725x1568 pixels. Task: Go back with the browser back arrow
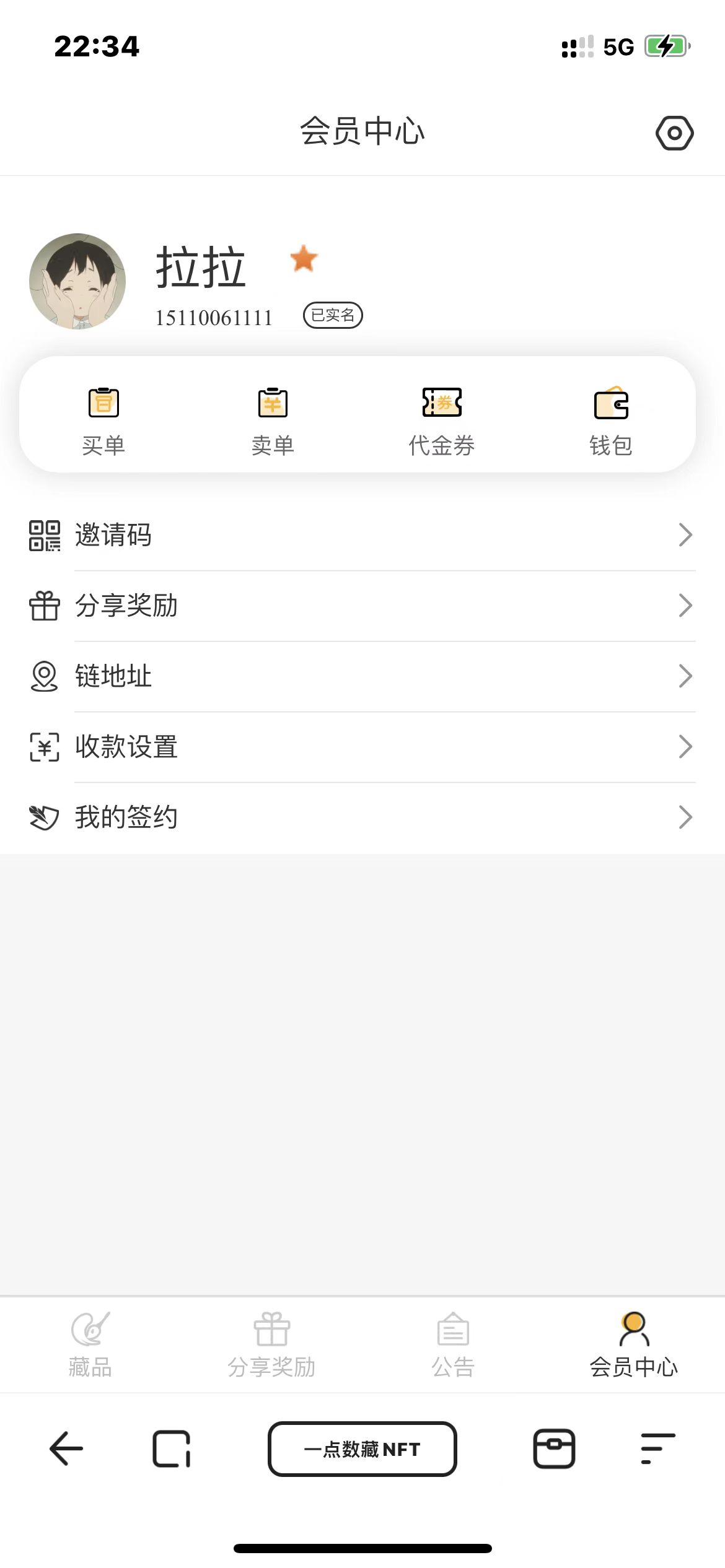[x=66, y=1449]
